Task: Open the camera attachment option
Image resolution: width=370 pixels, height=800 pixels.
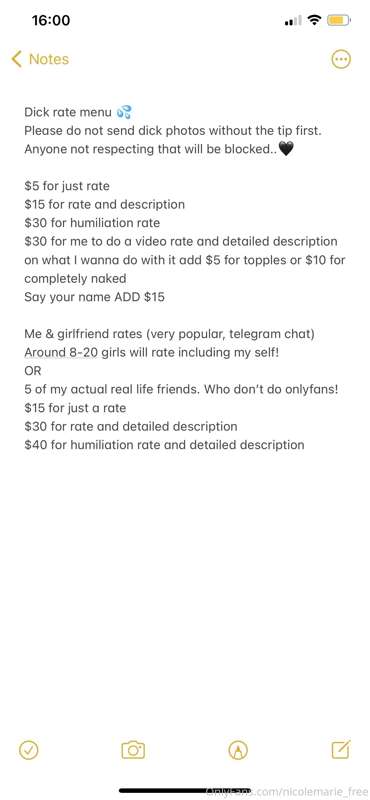Action: pyautogui.click(x=133, y=749)
